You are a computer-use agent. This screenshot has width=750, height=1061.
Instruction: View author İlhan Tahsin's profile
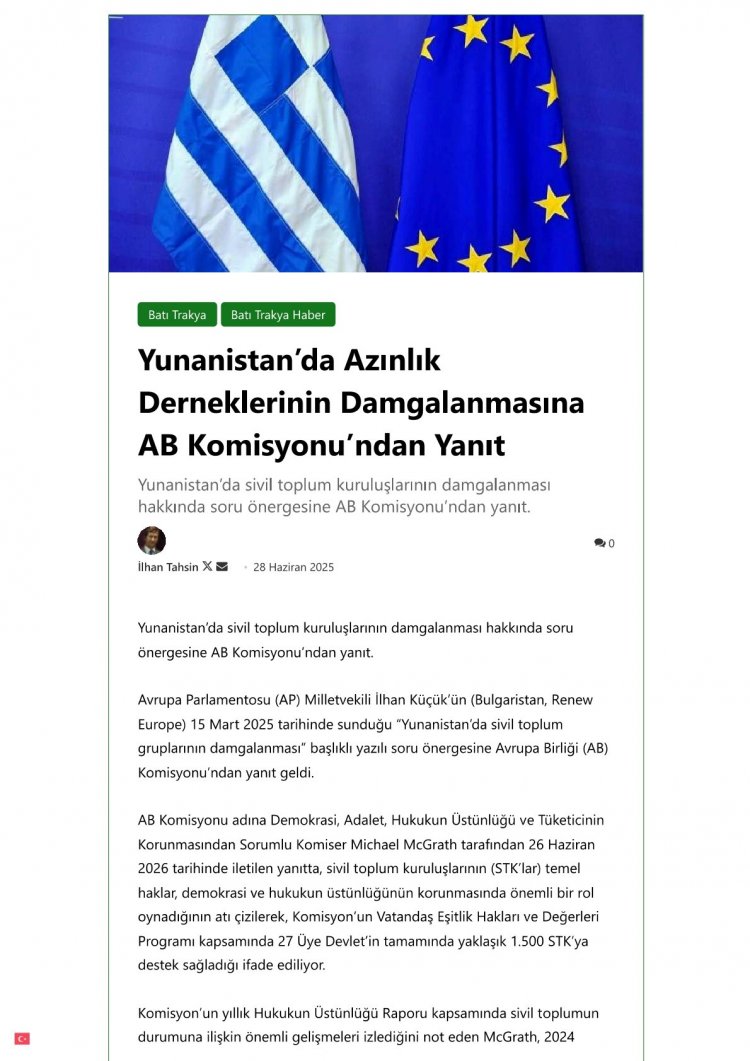point(167,567)
